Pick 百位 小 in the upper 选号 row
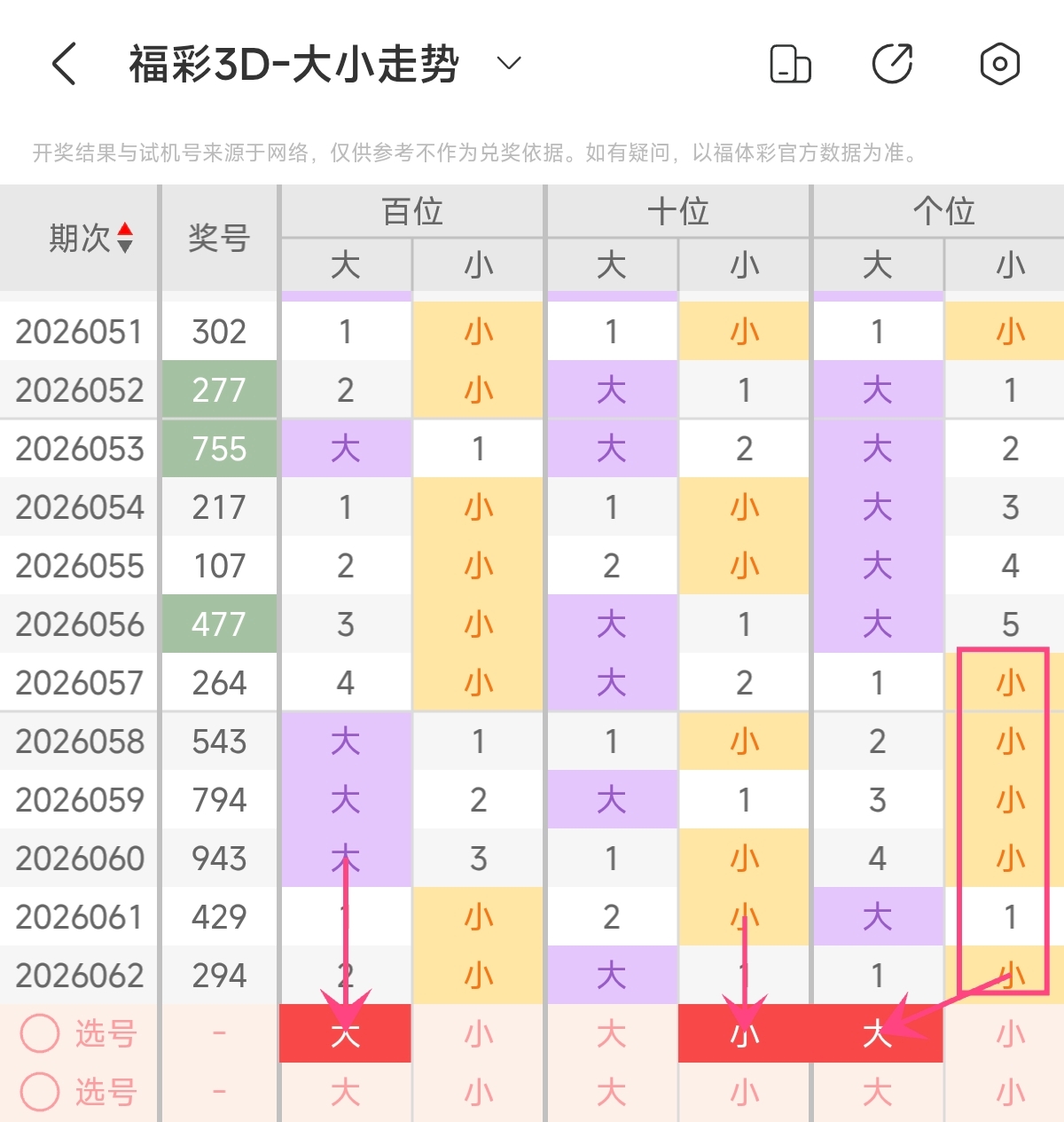This screenshot has width=1064, height=1122. coord(478,1034)
